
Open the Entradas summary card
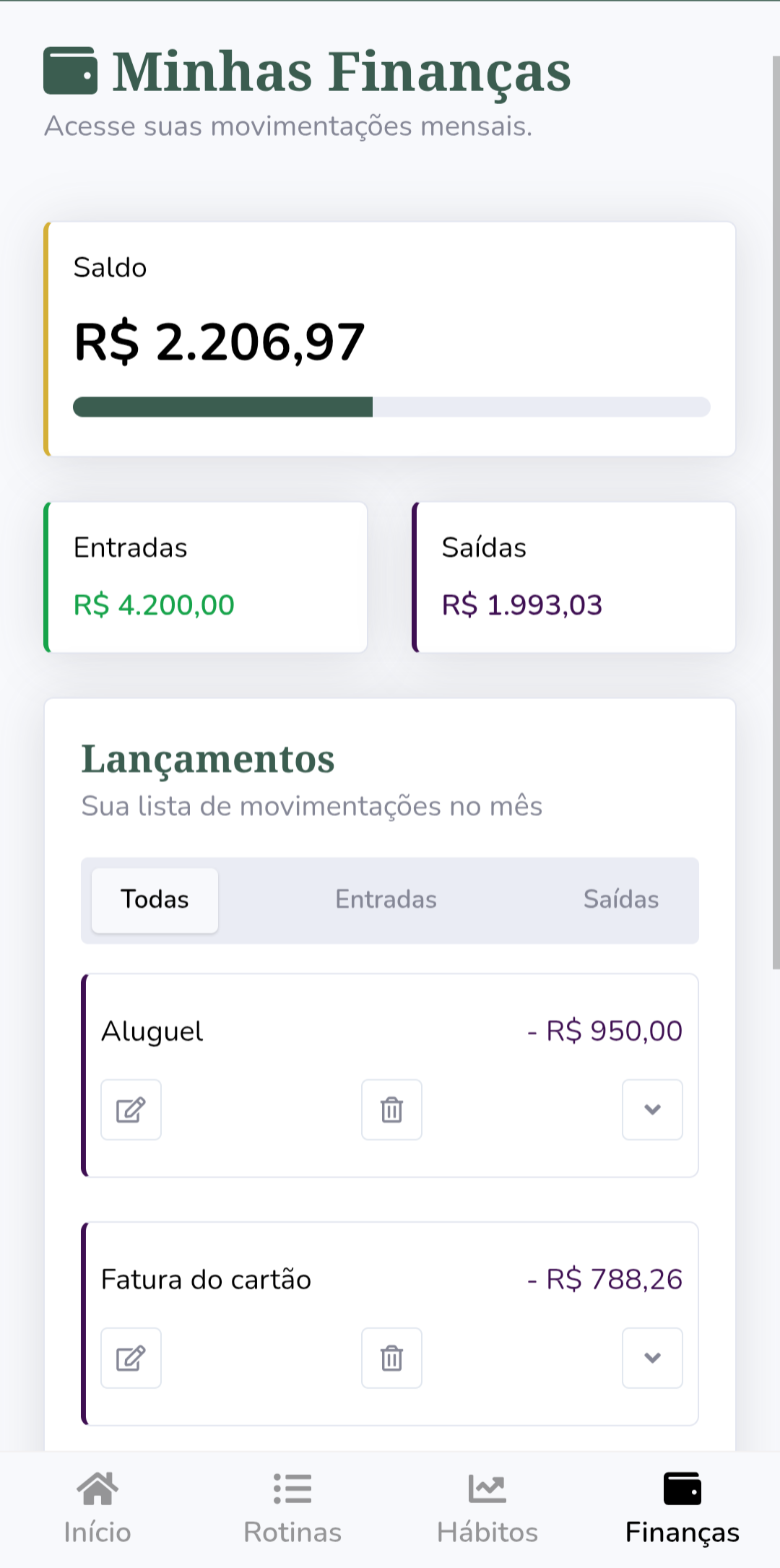[x=206, y=576]
